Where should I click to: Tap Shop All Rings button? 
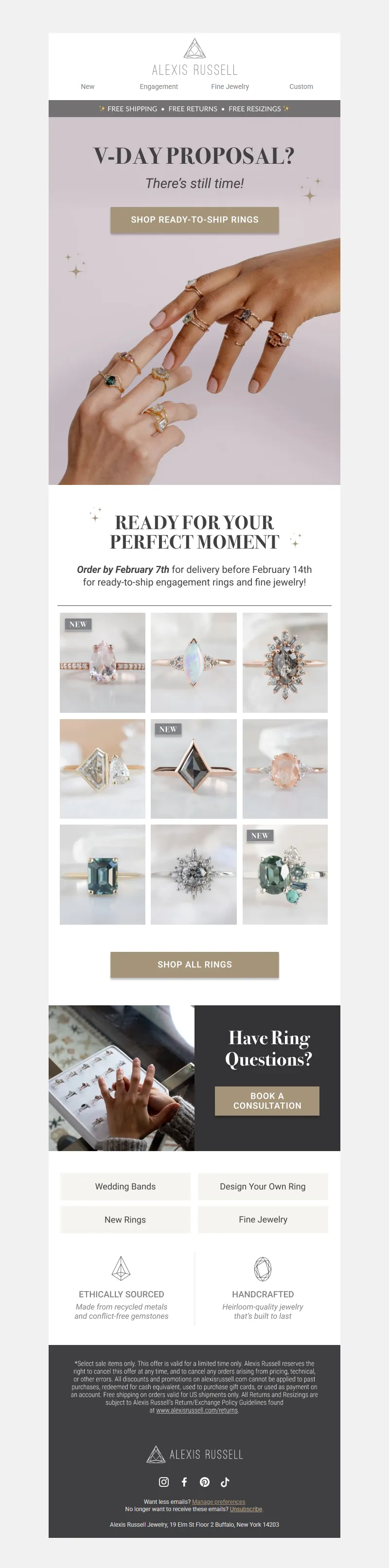[194, 964]
